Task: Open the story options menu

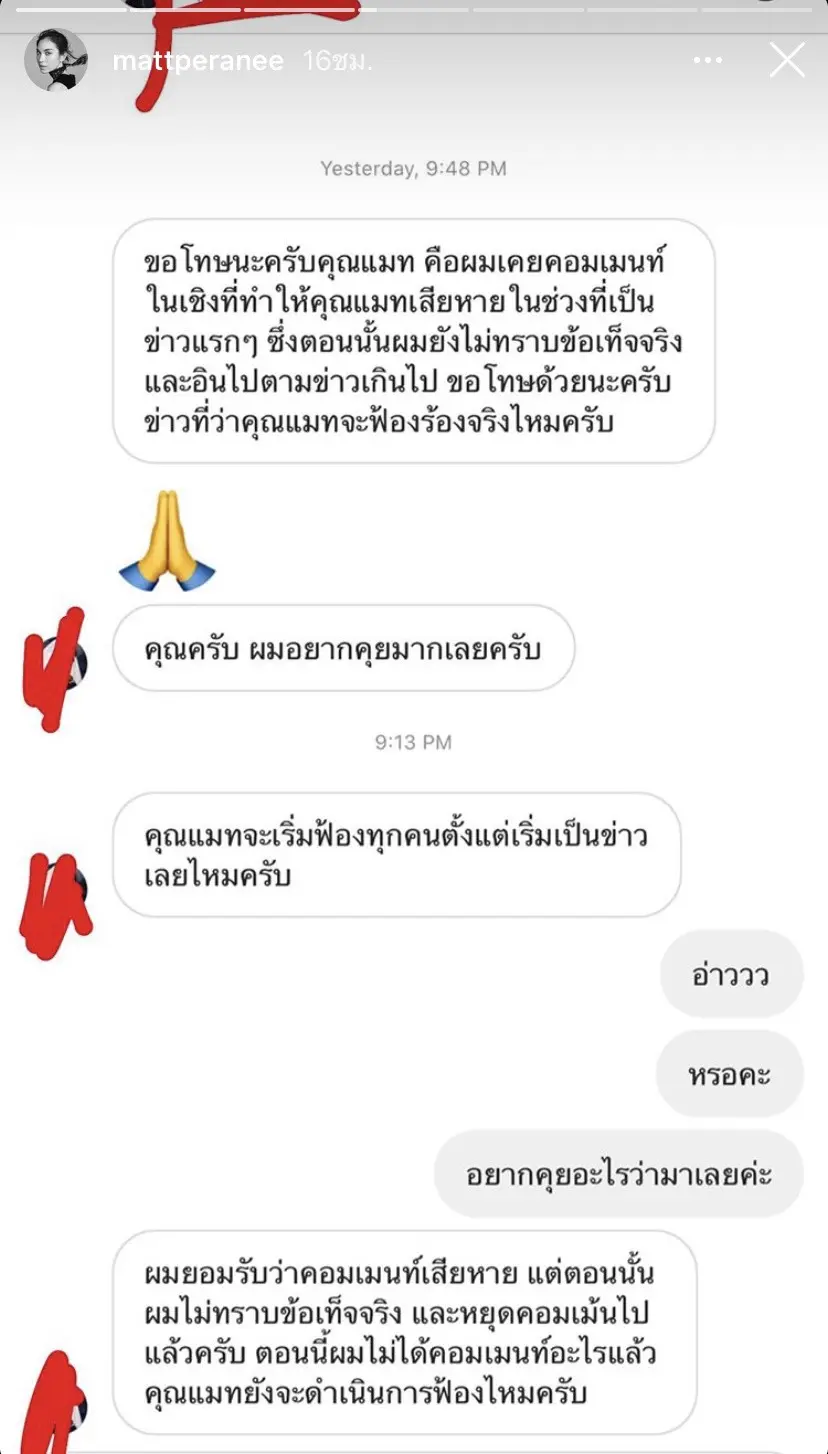Action: [x=707, y=61]
